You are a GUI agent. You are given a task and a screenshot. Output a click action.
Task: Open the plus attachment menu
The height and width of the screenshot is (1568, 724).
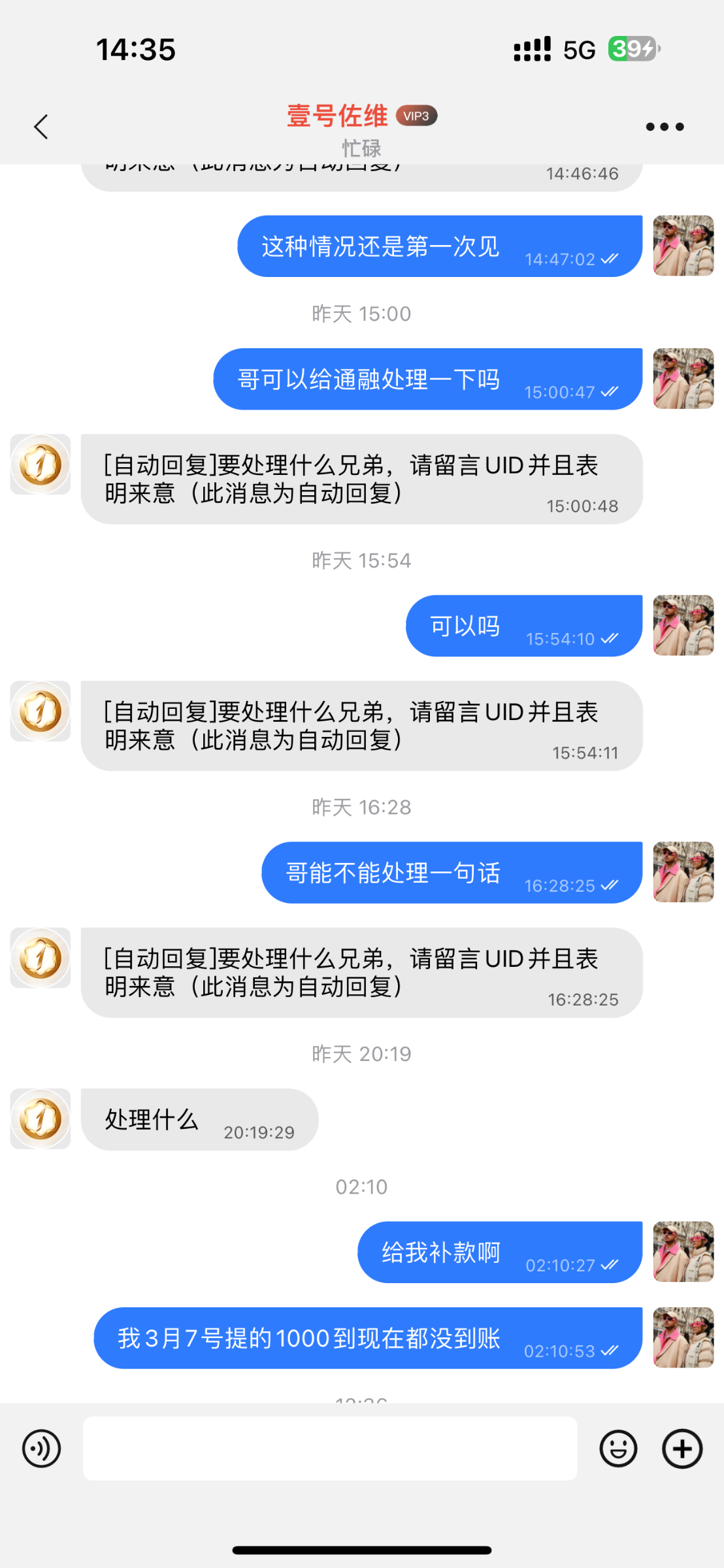point(682,1448)
